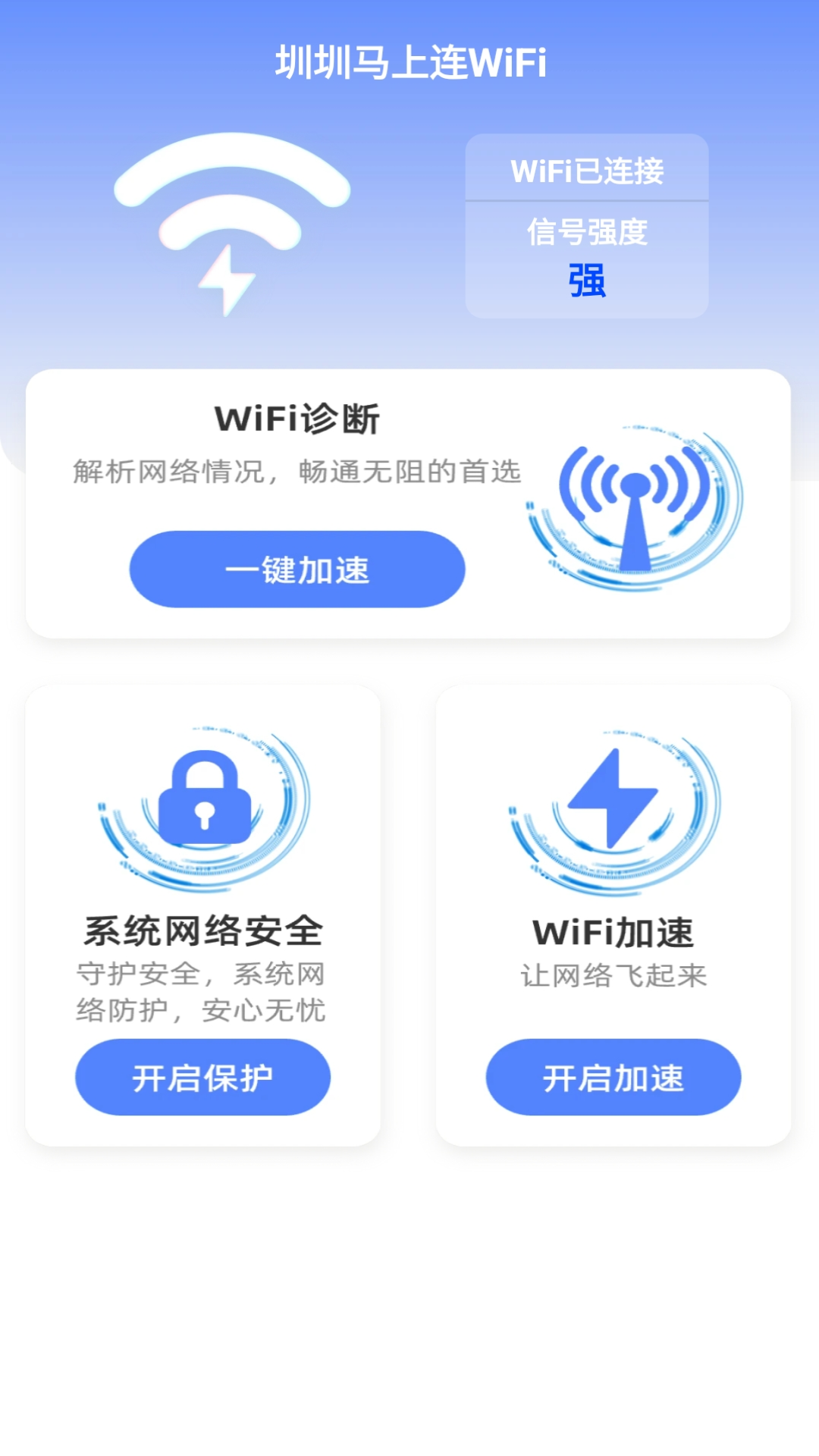Viewport: 819px width, 1456px height.
Task: Tap the 一键加速 button
Action: pyautogui.click(x=297, y=570)
